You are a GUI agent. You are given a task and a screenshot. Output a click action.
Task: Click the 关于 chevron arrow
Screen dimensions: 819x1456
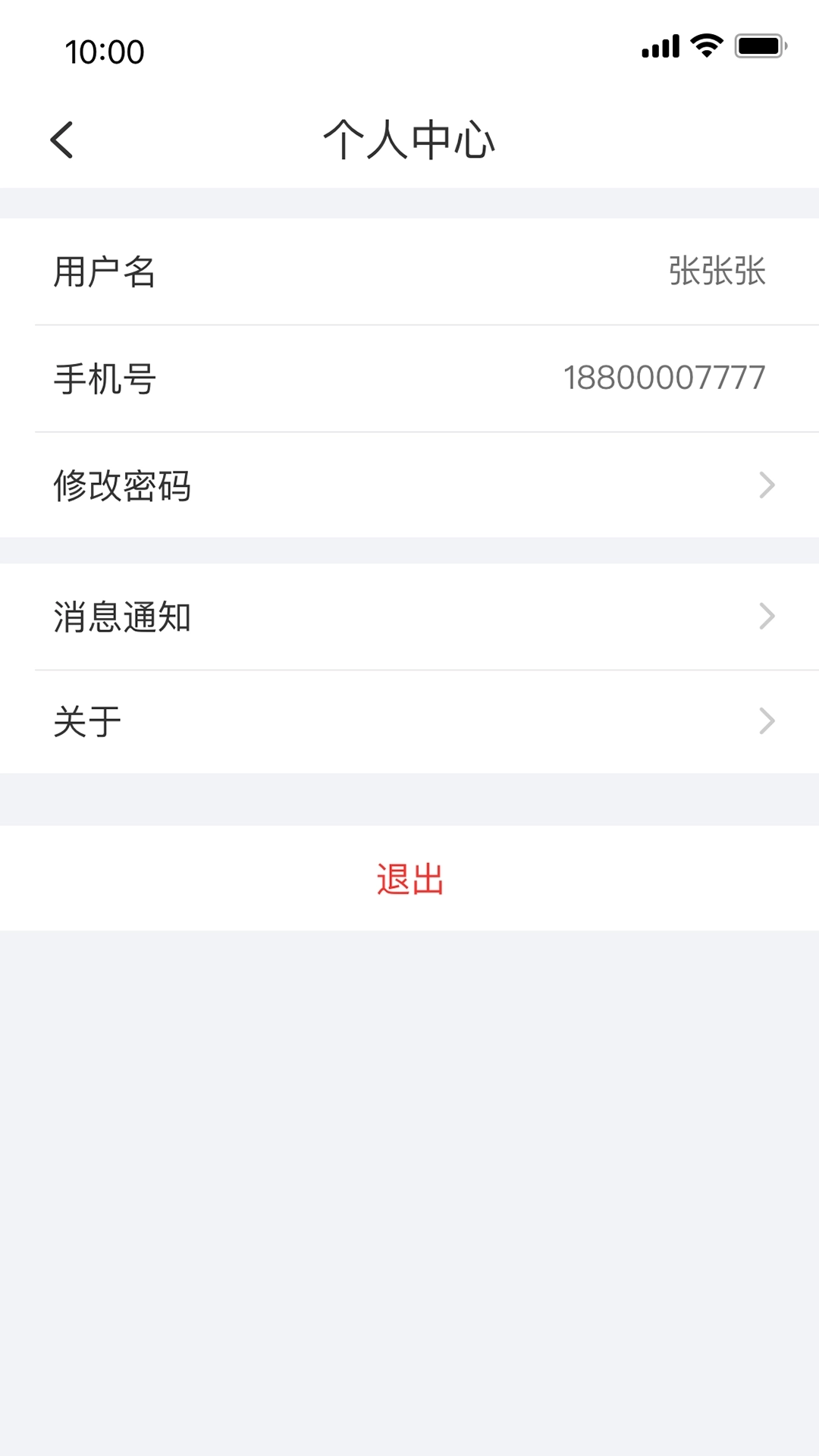[x=768, y=722]
